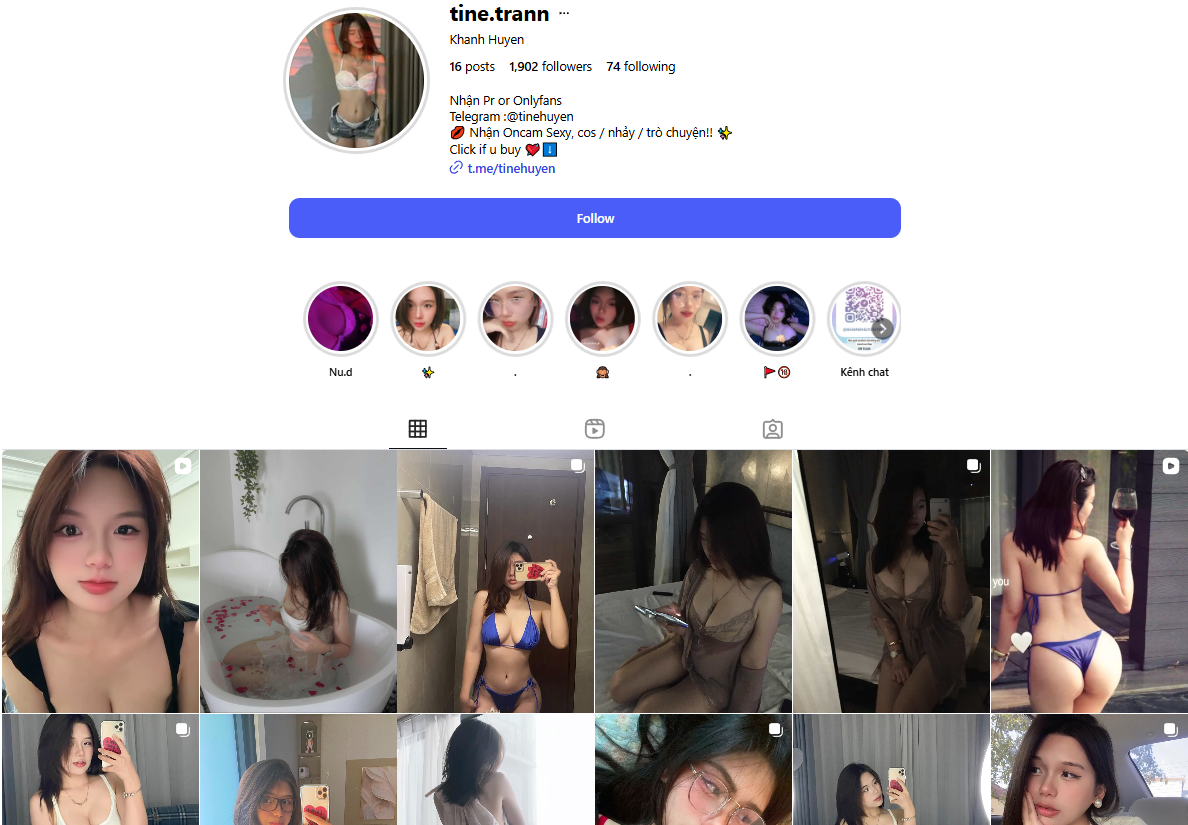
Task: Tap the Follow button
Action: tap(594, 218)
